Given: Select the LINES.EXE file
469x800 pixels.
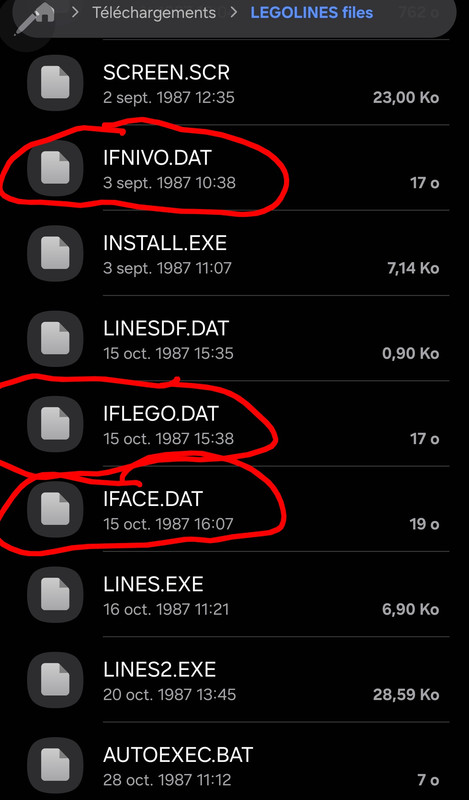Looking at the screenshot, I should pyautogui.click(x=235, y=594).
